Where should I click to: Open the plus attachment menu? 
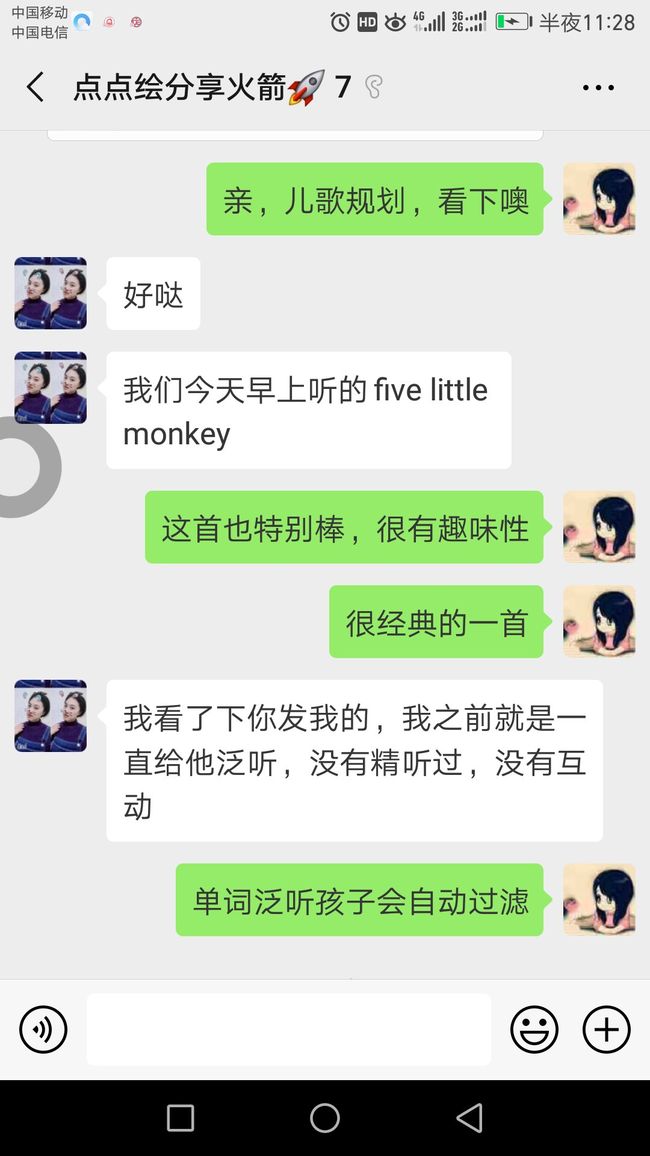click(x=607, y=1029)
